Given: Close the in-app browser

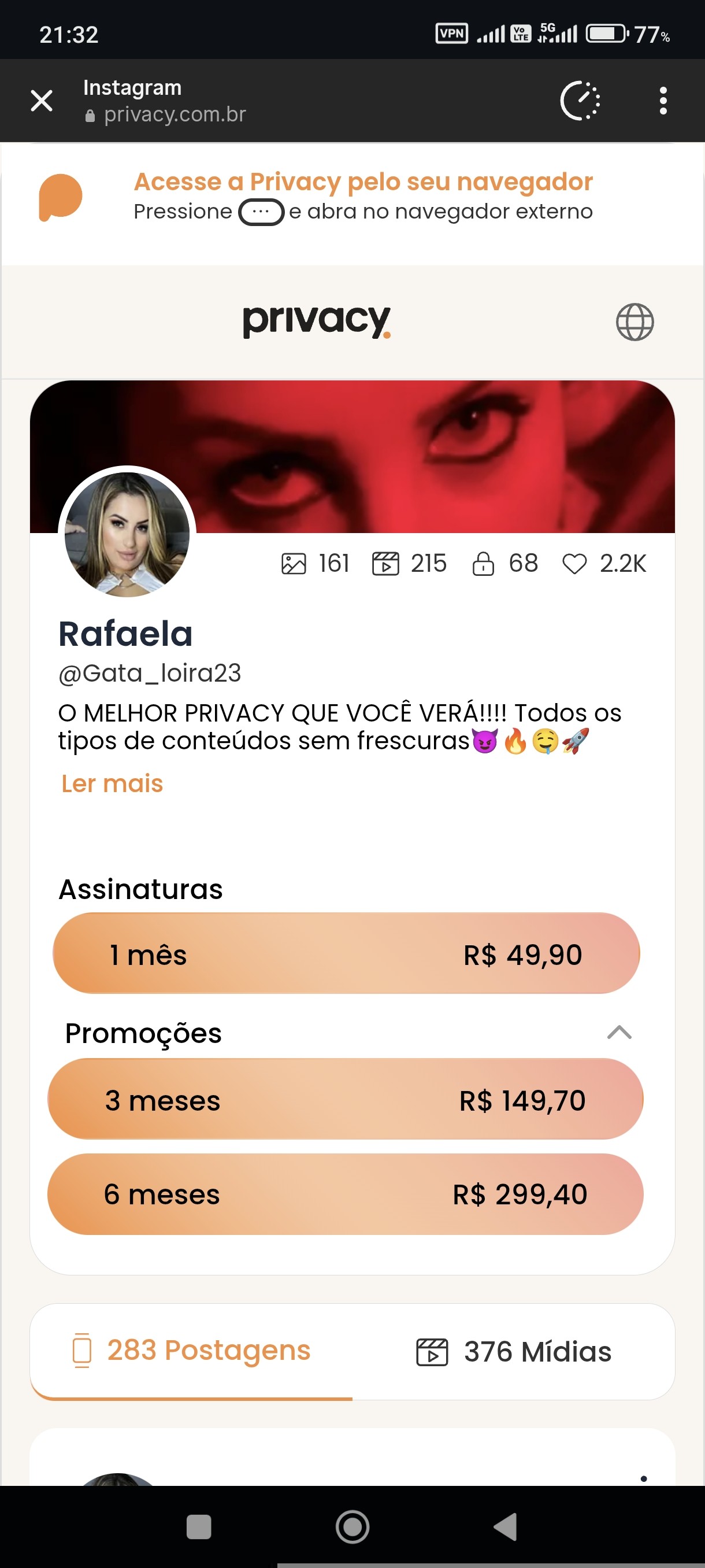Looking at the screenshot, I should 42,101.
